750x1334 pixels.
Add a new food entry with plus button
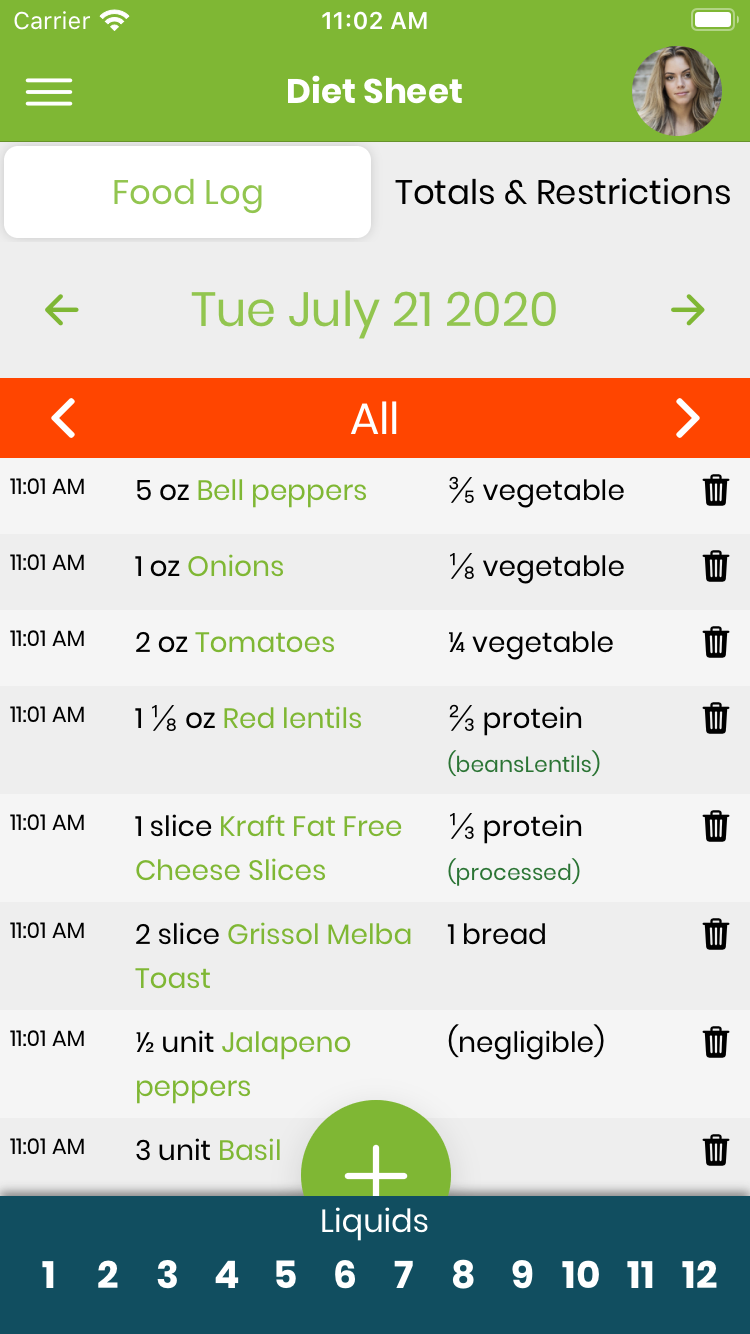(376, 1160)
